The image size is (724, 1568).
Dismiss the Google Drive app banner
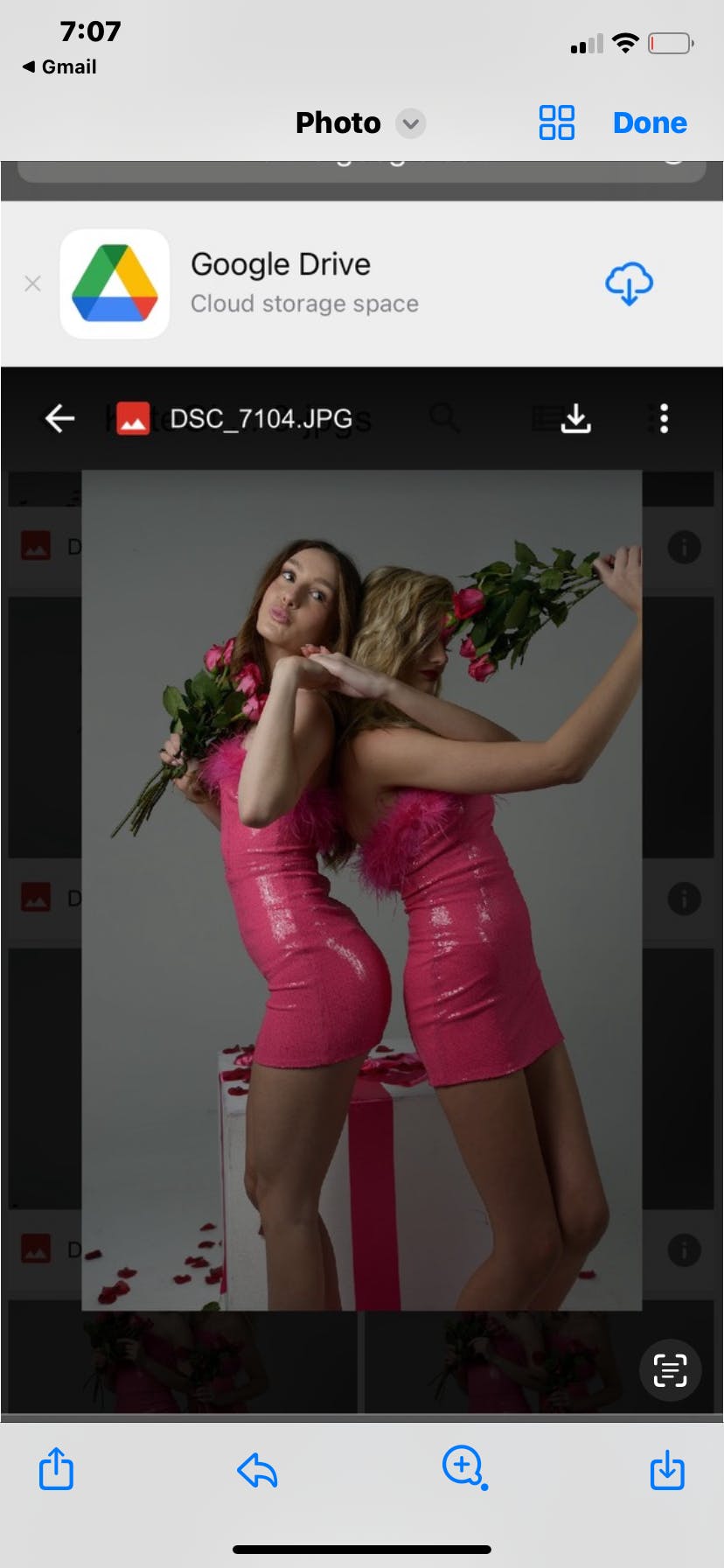[x=33, y=283]
